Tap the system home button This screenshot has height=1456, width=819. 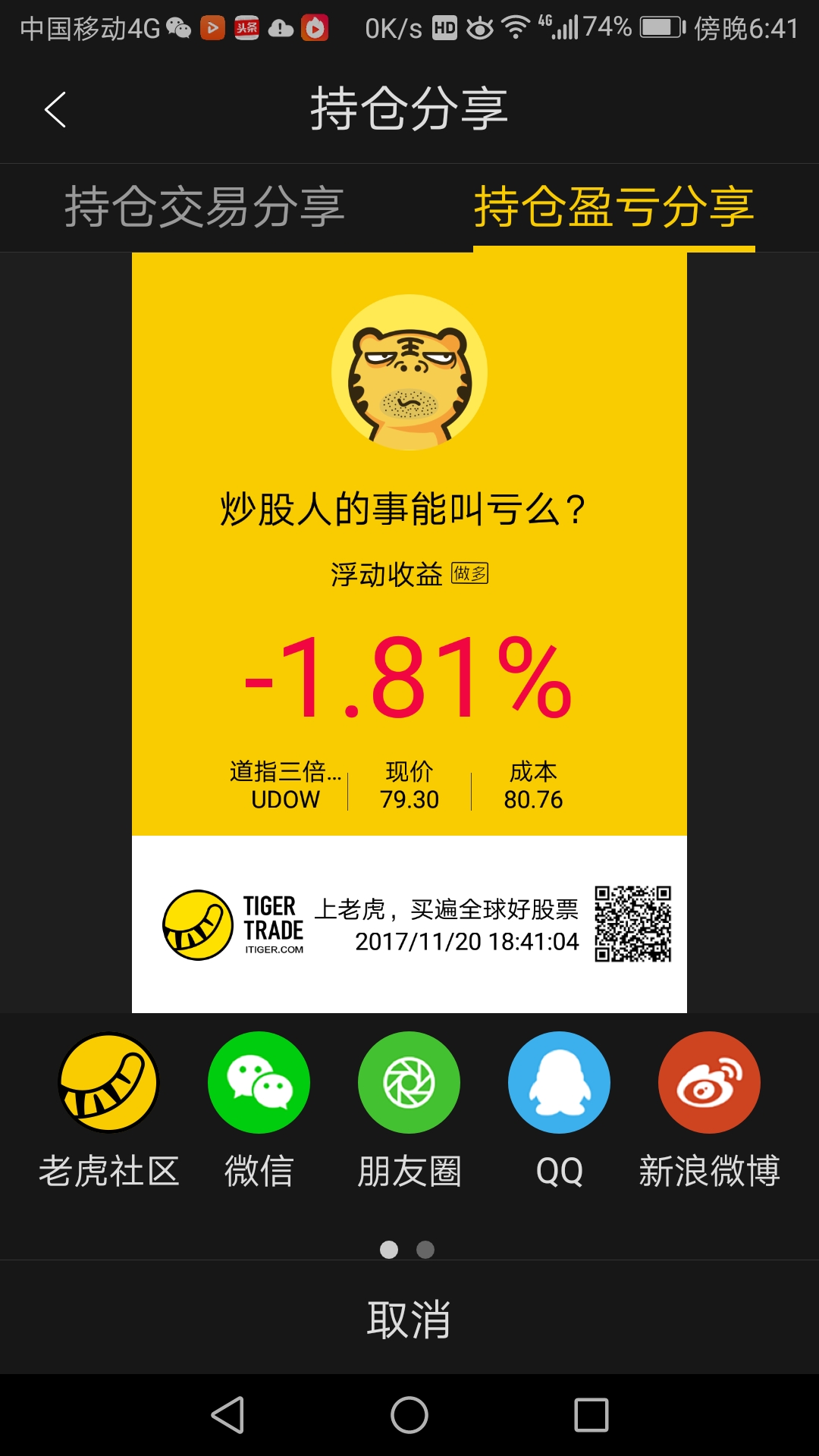pyautogui.click(x=409, y=1415)
